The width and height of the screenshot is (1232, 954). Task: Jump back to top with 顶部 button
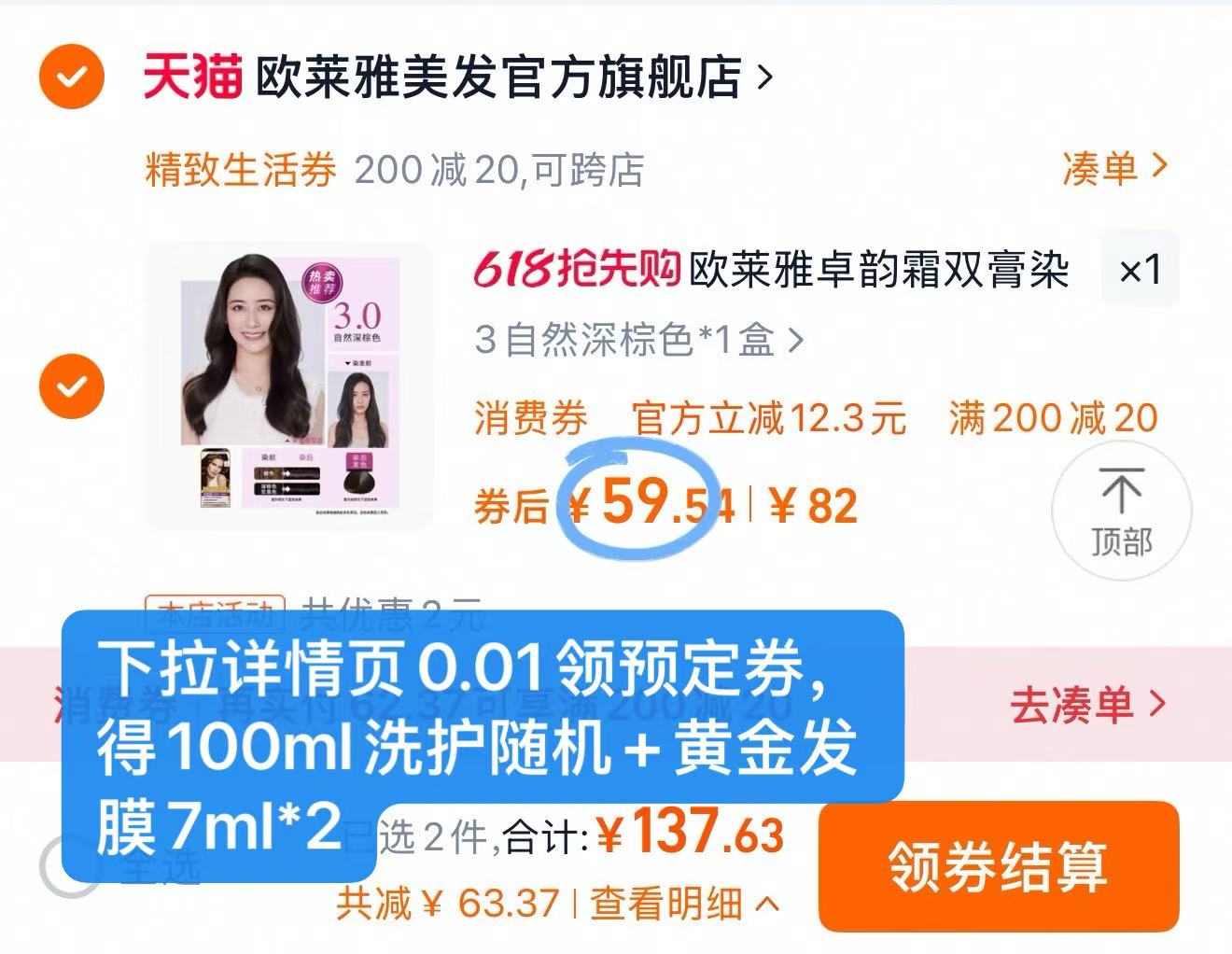[1121, 511]
